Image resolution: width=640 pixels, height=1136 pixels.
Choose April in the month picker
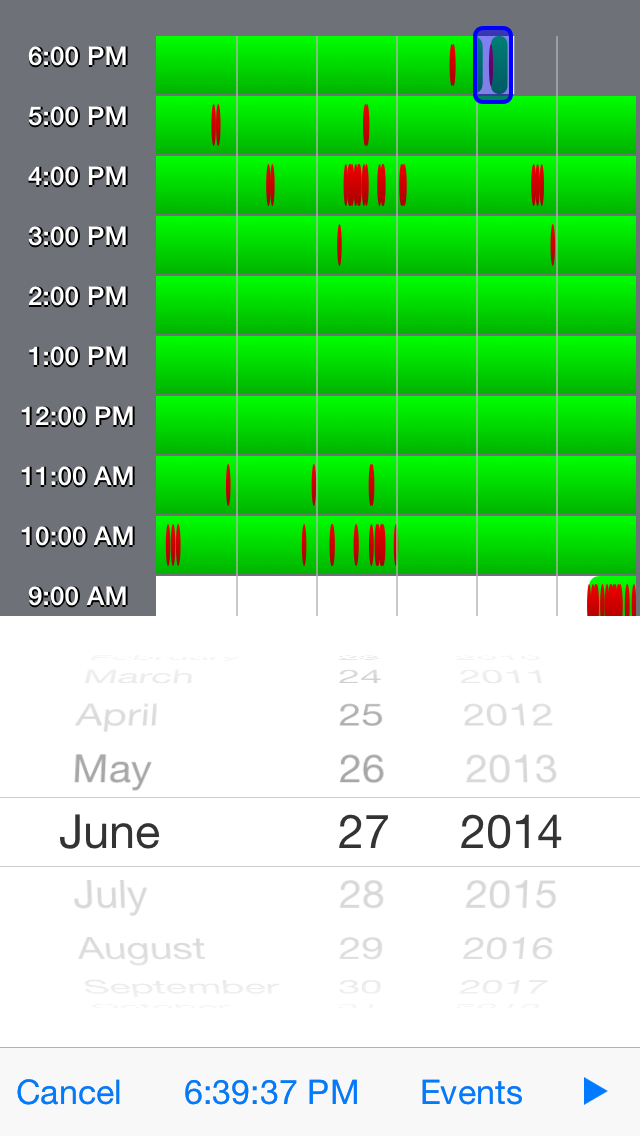click(117, 716)
